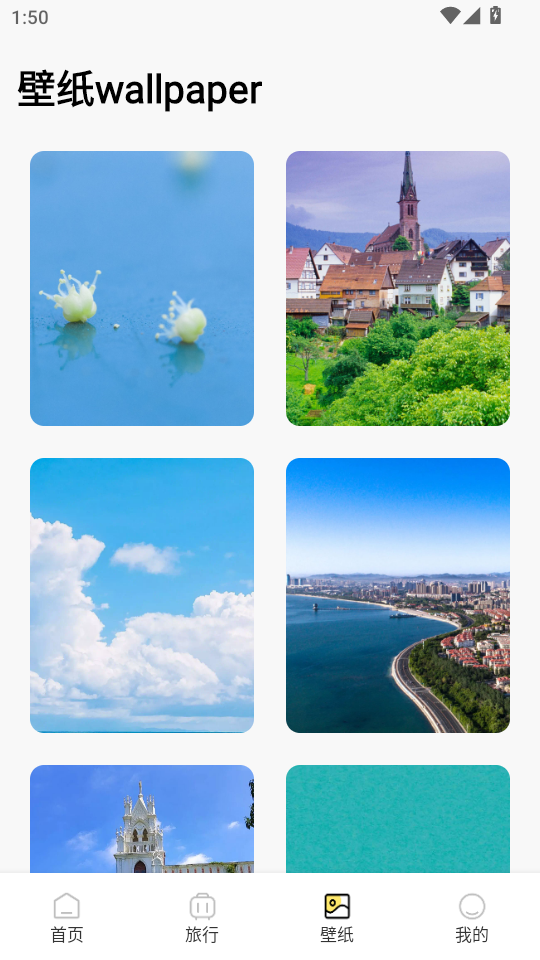The image size is (540, 960).
Task: Open the white cathedral wallpaper
Action: point(142,819)
